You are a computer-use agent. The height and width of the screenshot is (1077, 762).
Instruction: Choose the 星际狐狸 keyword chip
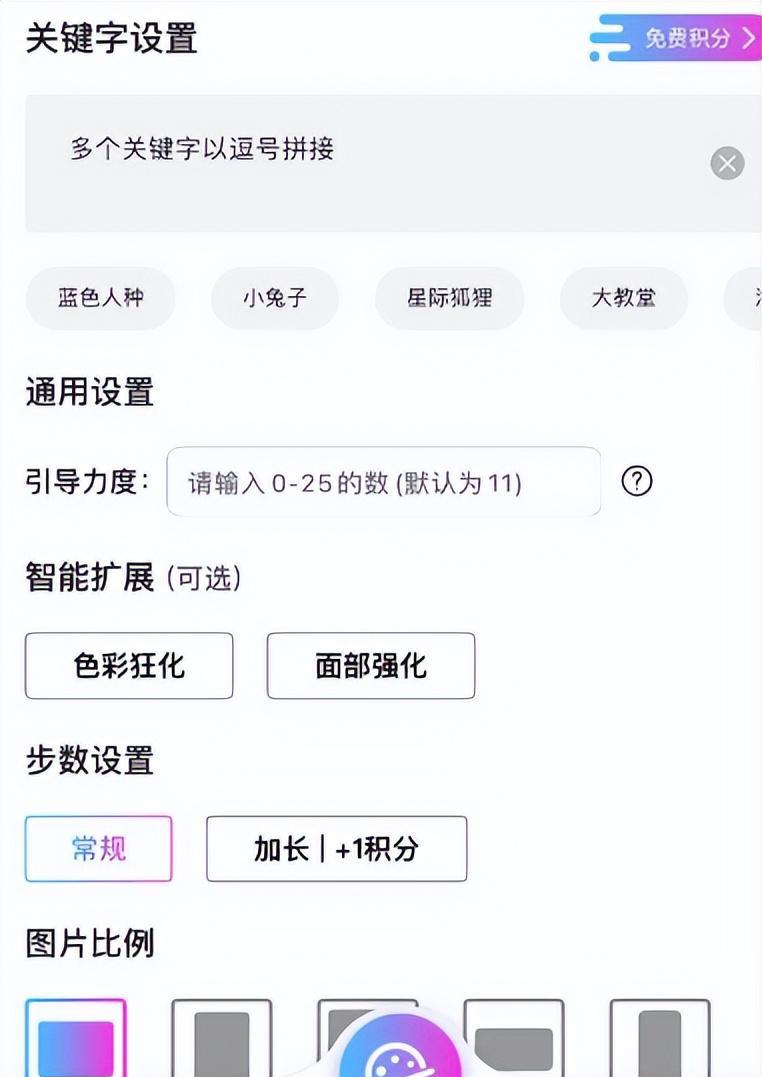click(449, 298)
